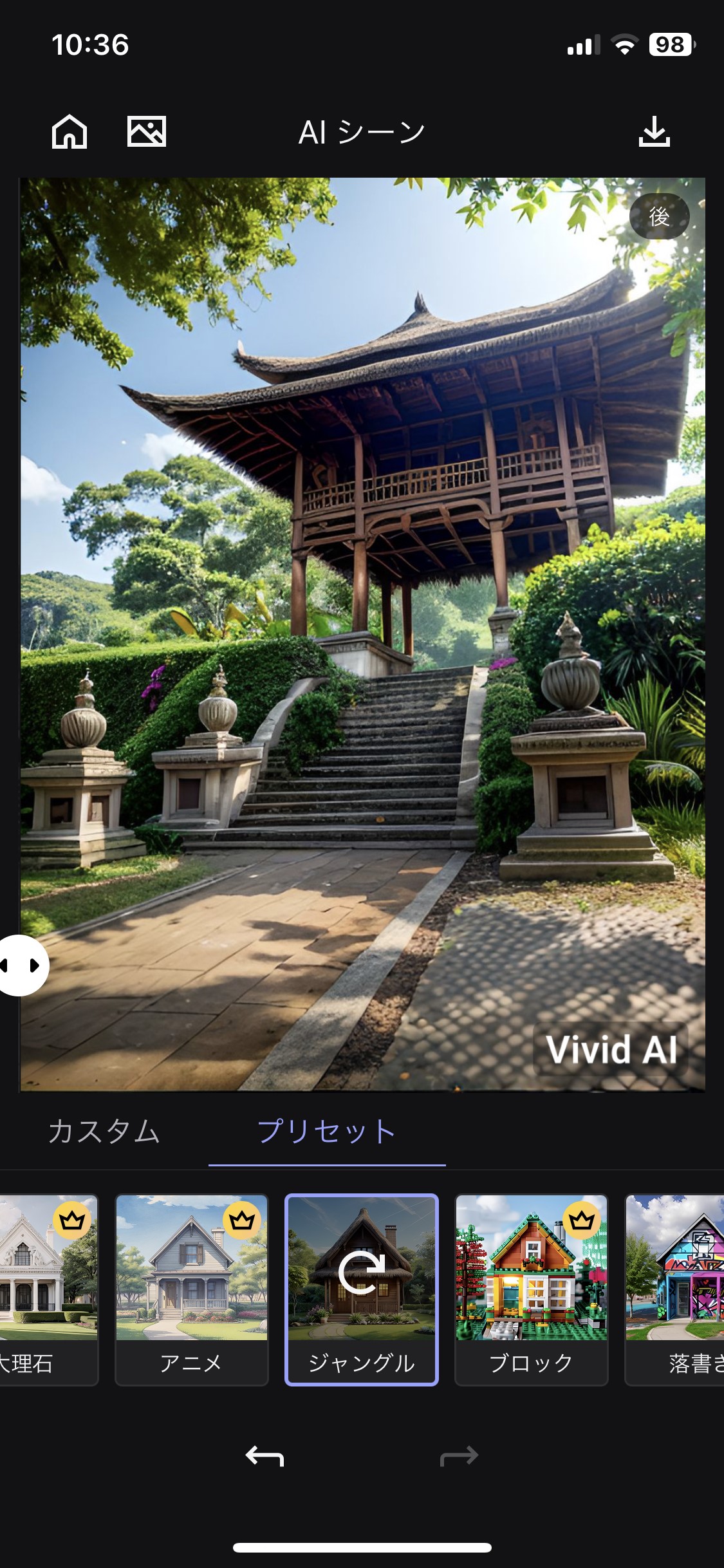Image resolution: width=724 pixels, height=1568 pixels.
Task: Open the photo gallery picker icon
Action: [x=147, y=132]
